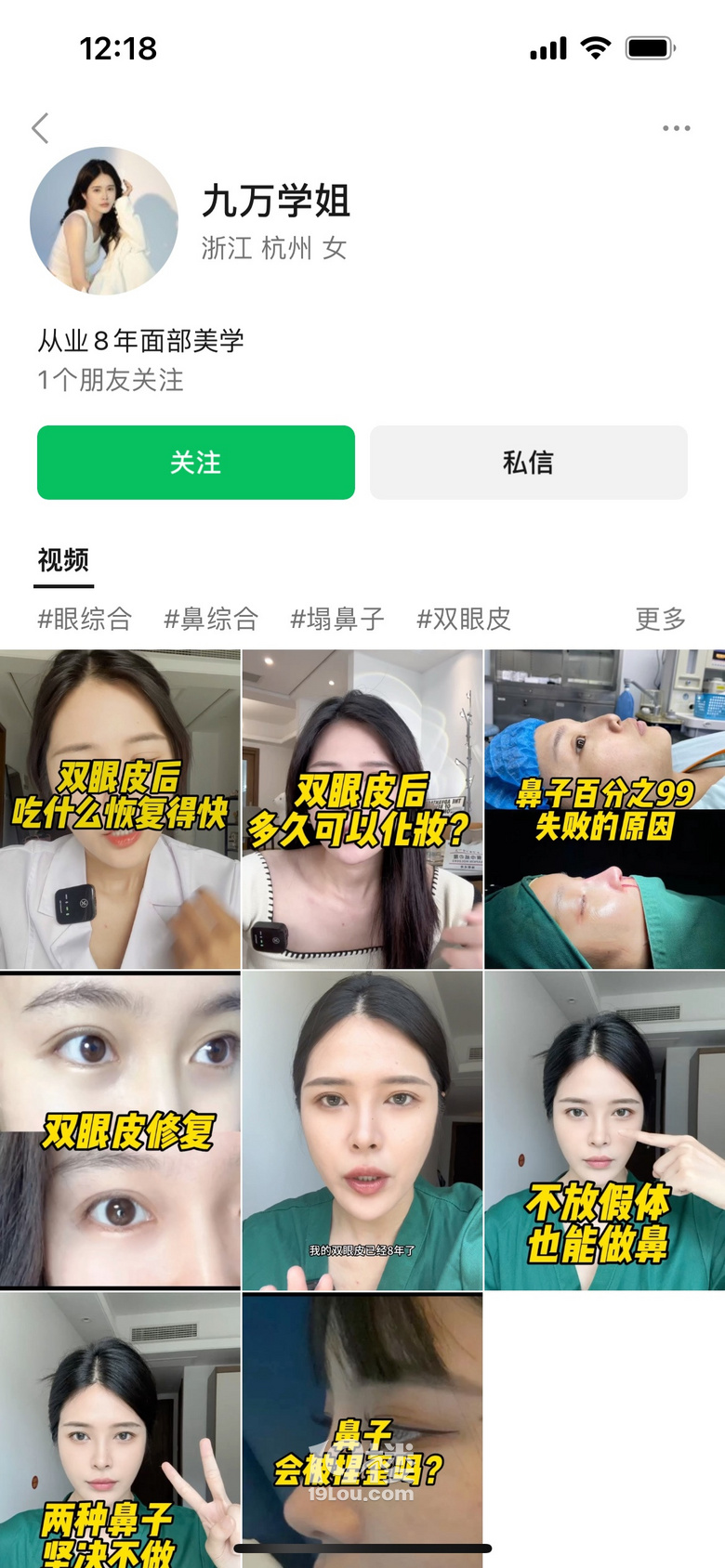Filter videos by #鼻综合 tag
The image size is (725, 1568).
[x=211, y=619]
